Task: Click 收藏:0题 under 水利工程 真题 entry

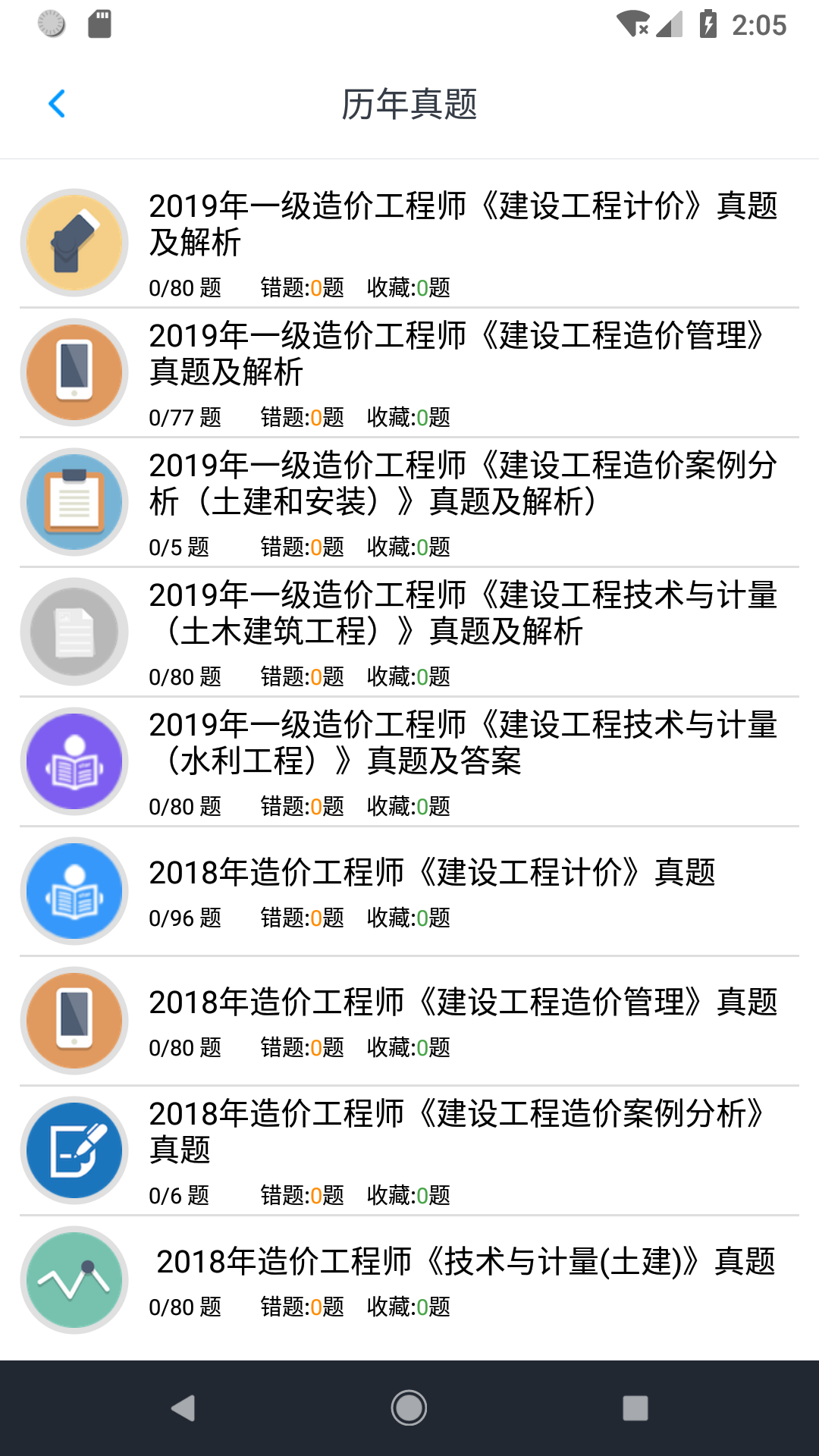Action: point(409,807)
